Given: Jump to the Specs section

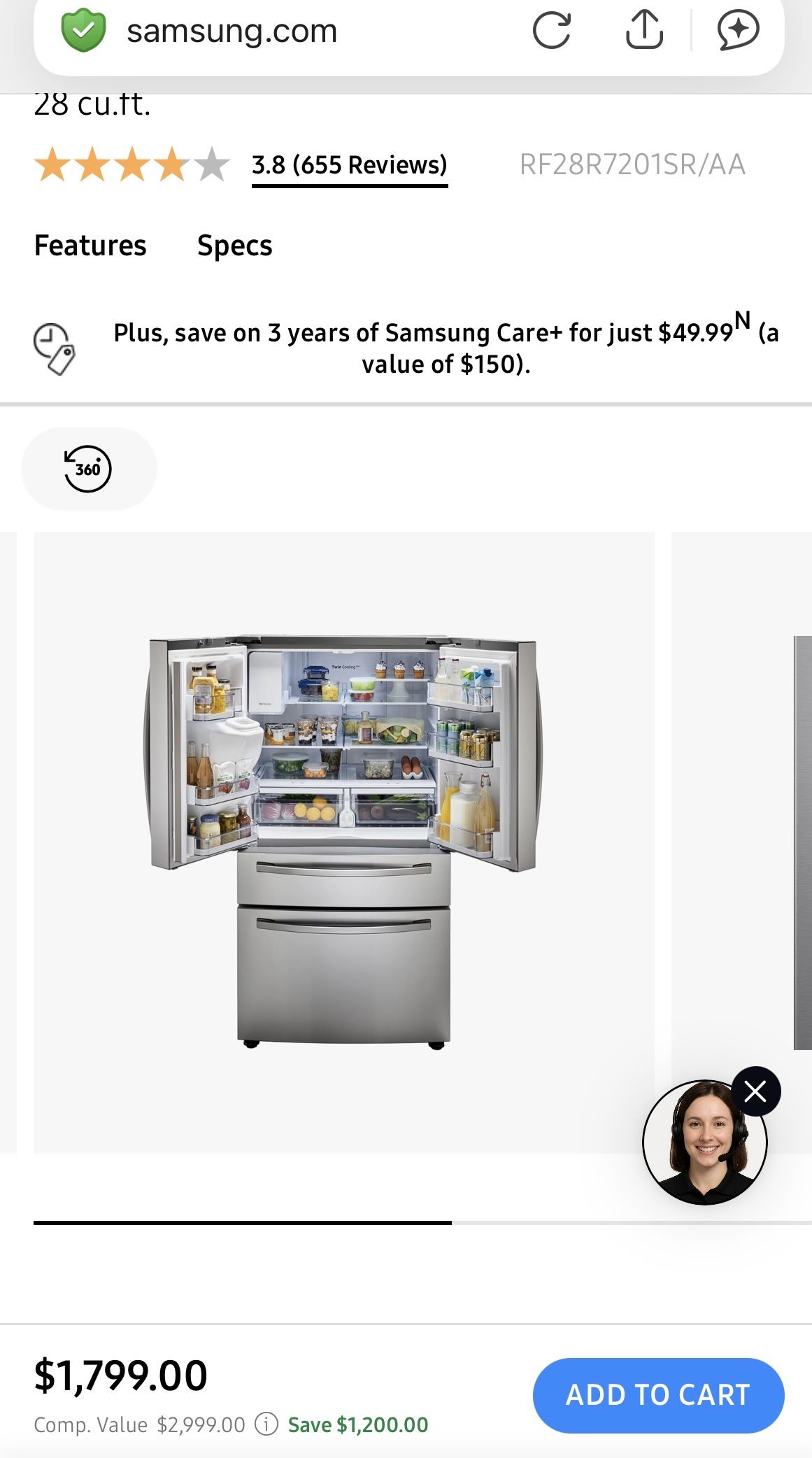Looking at the screenshot, I should 234,246.
